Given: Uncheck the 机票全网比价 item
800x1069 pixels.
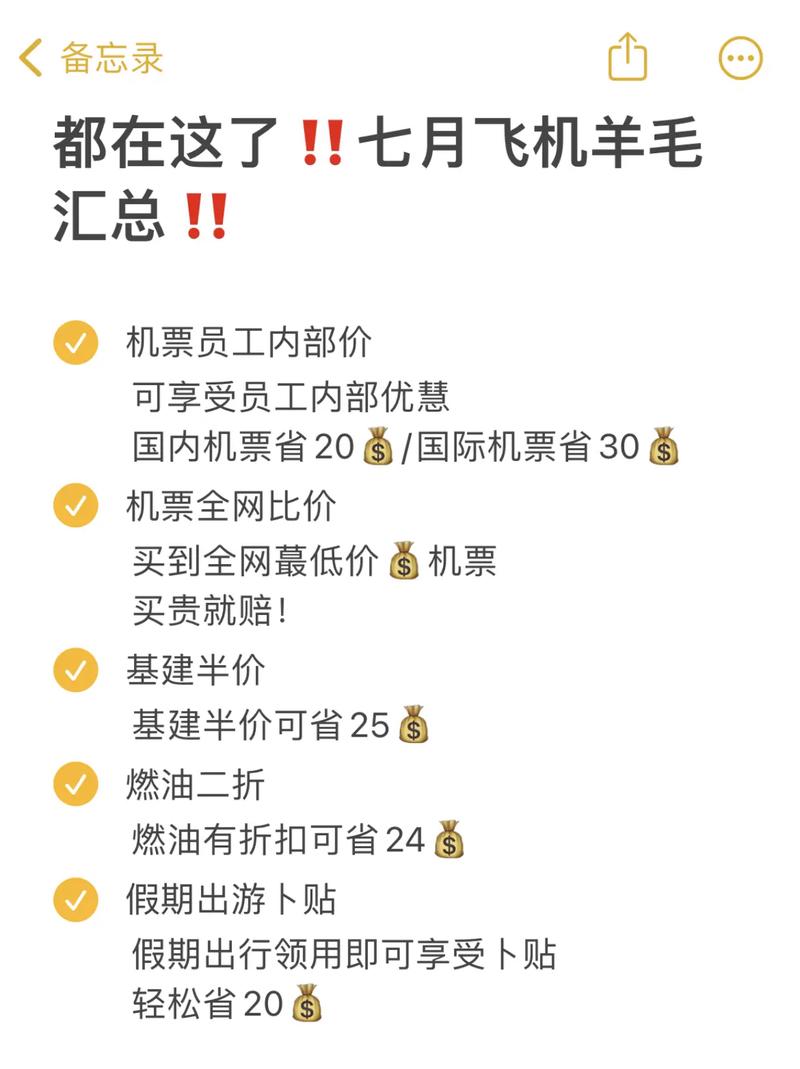Looking at the screenshot, I should (76, 507).
